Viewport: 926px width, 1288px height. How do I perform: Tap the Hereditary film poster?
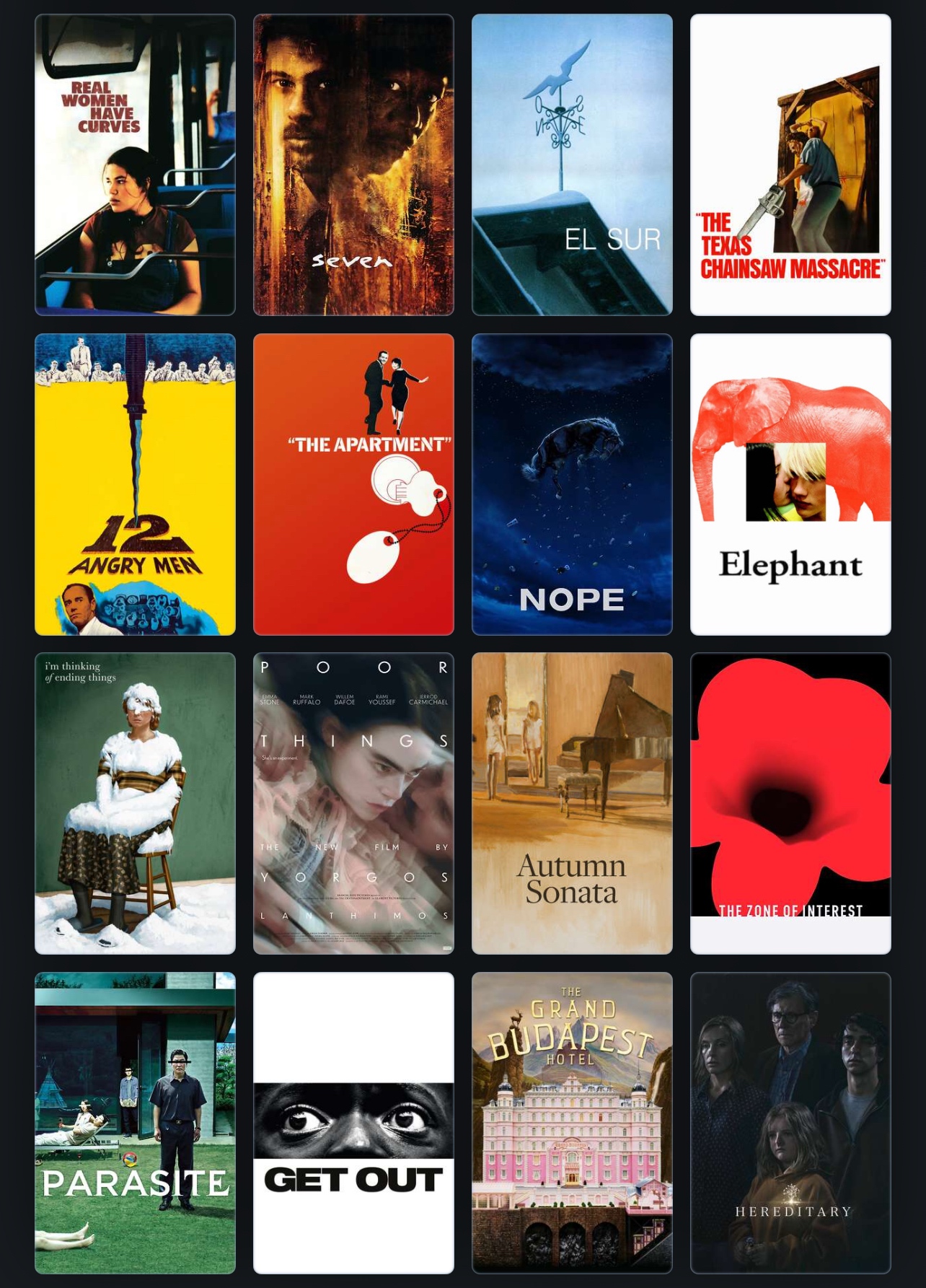click(x=790, y=1123)
